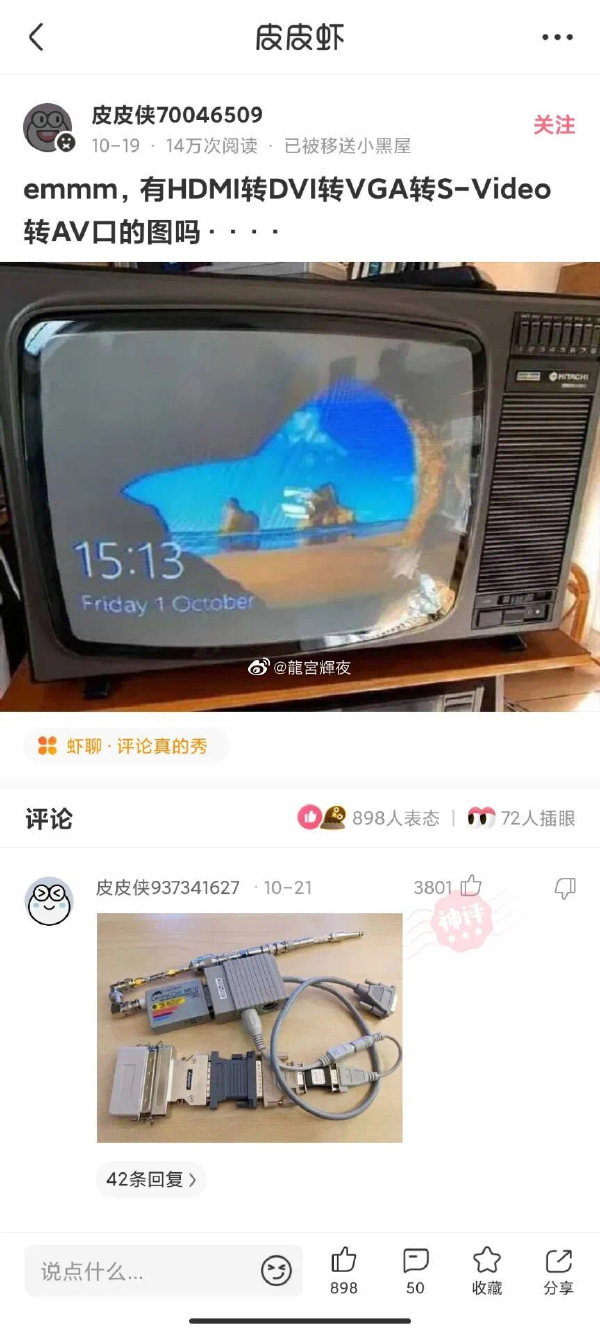This screenshot has height=1333, width=600.
Task: Like the comment by 皮皮侠937341627
Action: coord(470,887)
